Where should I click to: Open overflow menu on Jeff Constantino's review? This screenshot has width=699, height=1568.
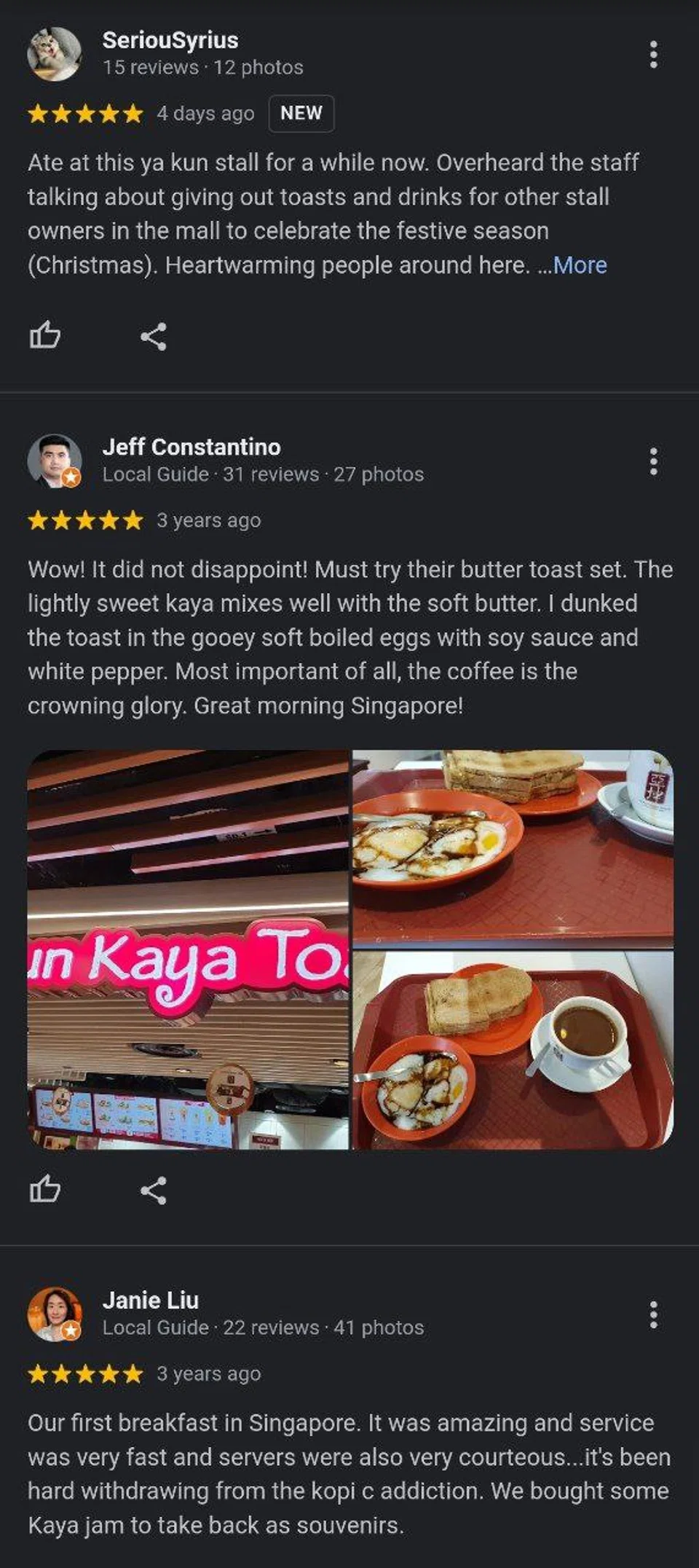point(653,461)
